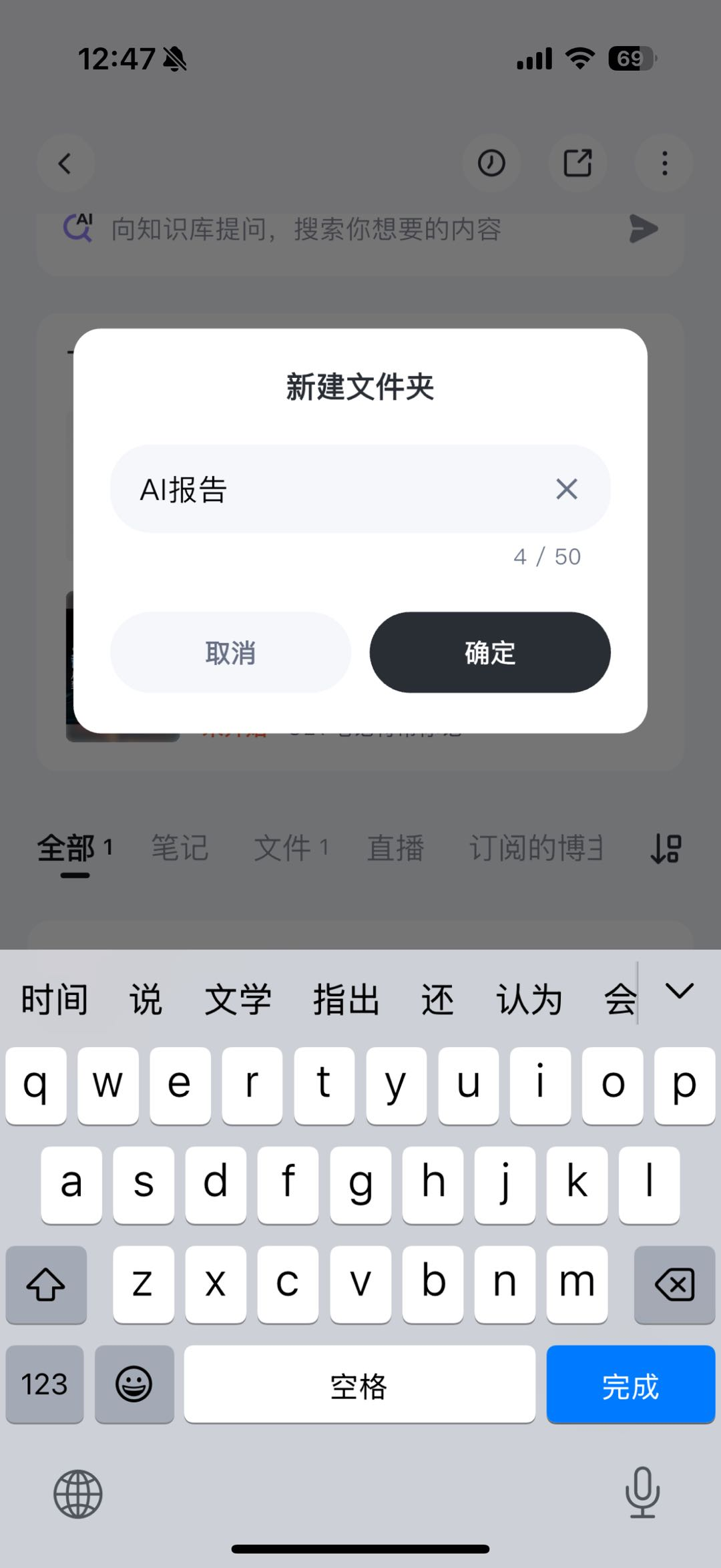
Task: Switch the input language with the globe
Action: [x=78, y=1494]
